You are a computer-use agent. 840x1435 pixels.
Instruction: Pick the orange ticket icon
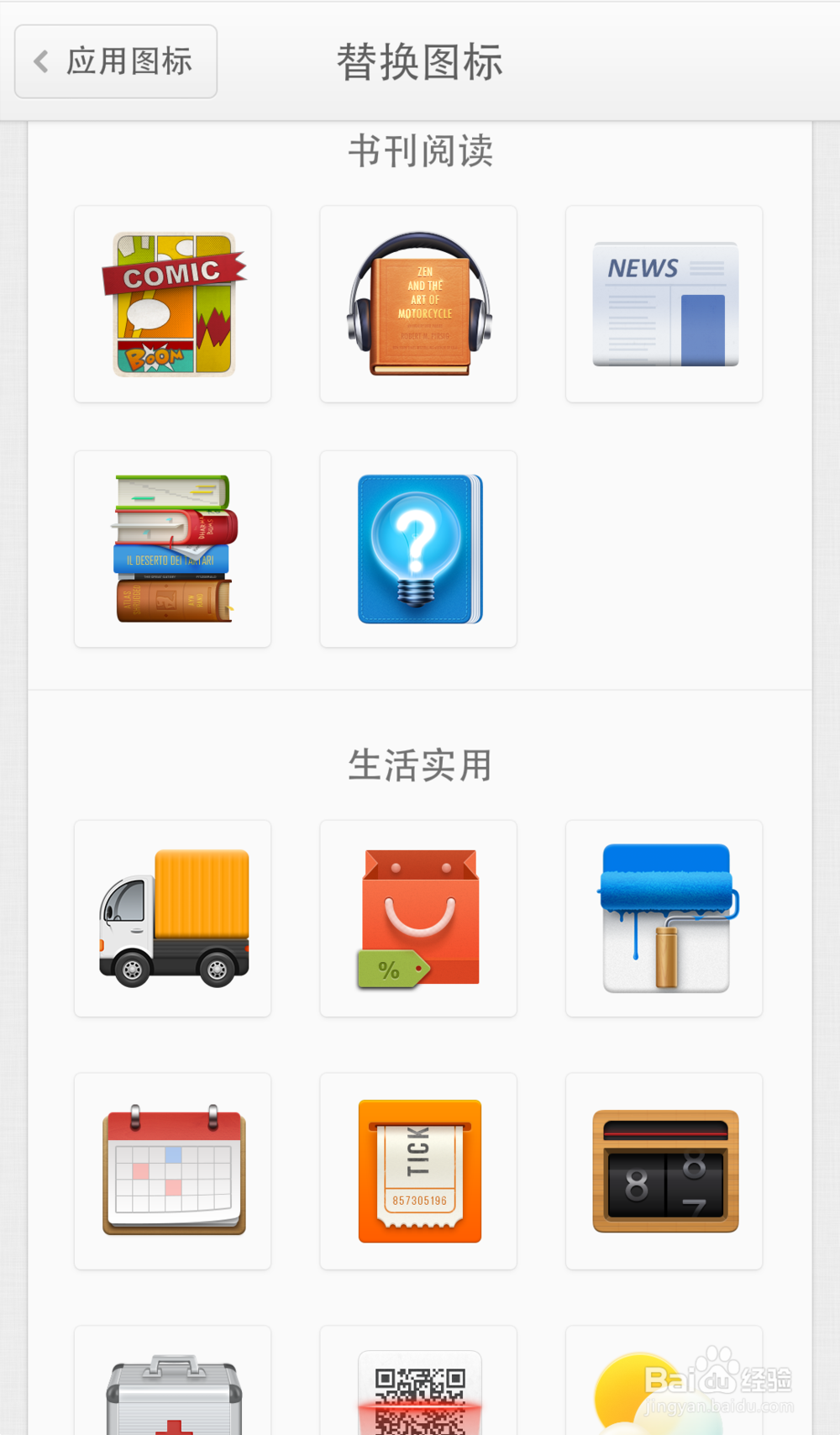[418, 1170]
